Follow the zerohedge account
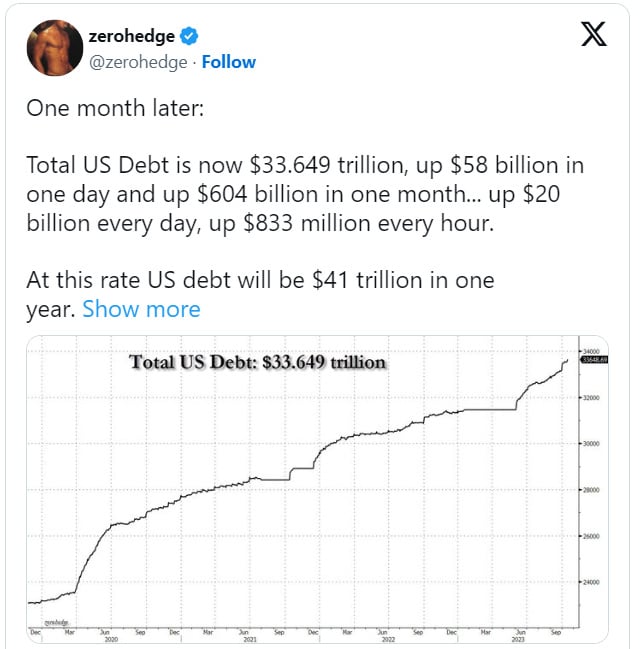This screenshot has width=640, height=649. [229, 62]
